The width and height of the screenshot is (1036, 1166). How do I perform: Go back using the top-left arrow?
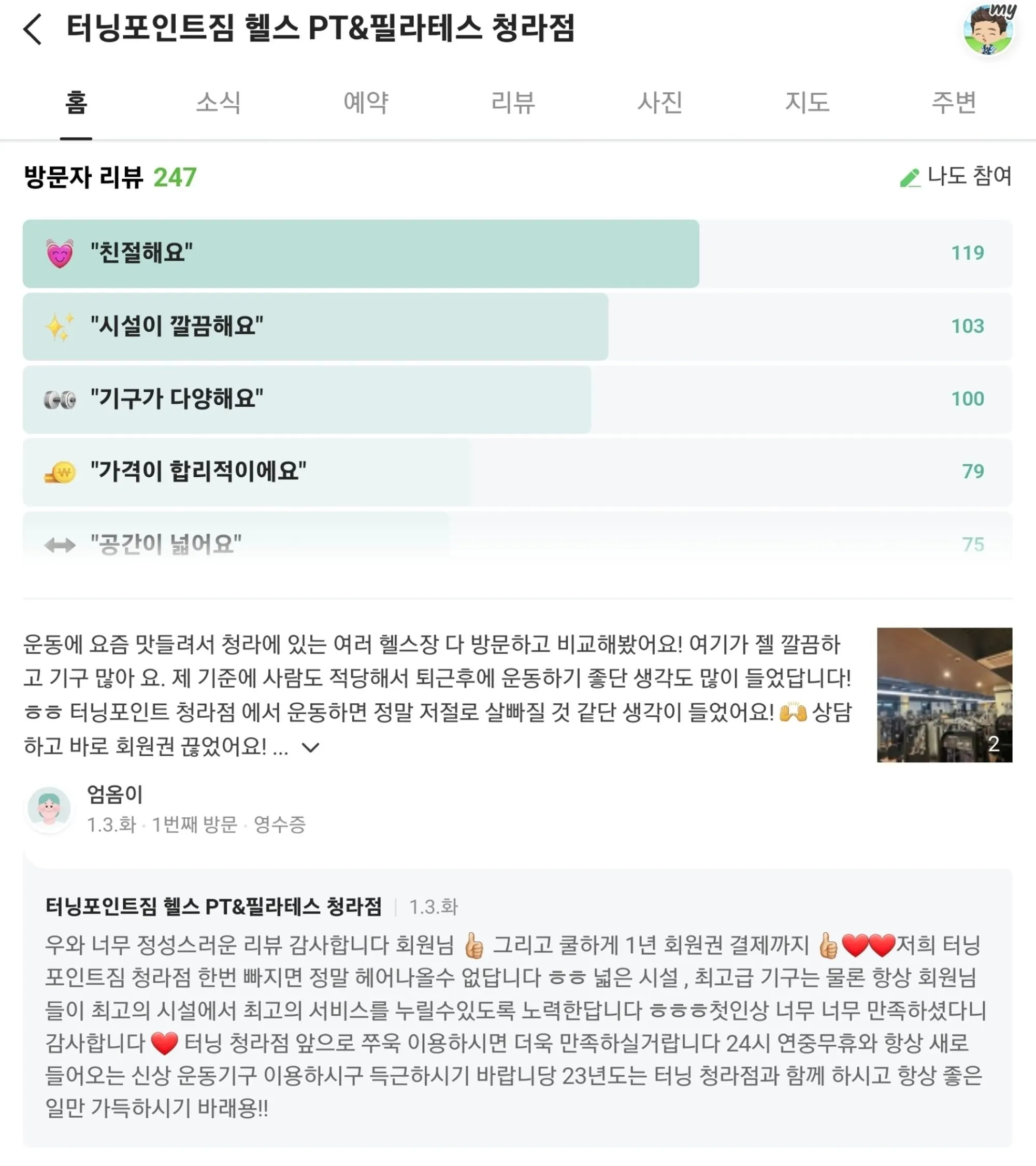coord(33,29)
